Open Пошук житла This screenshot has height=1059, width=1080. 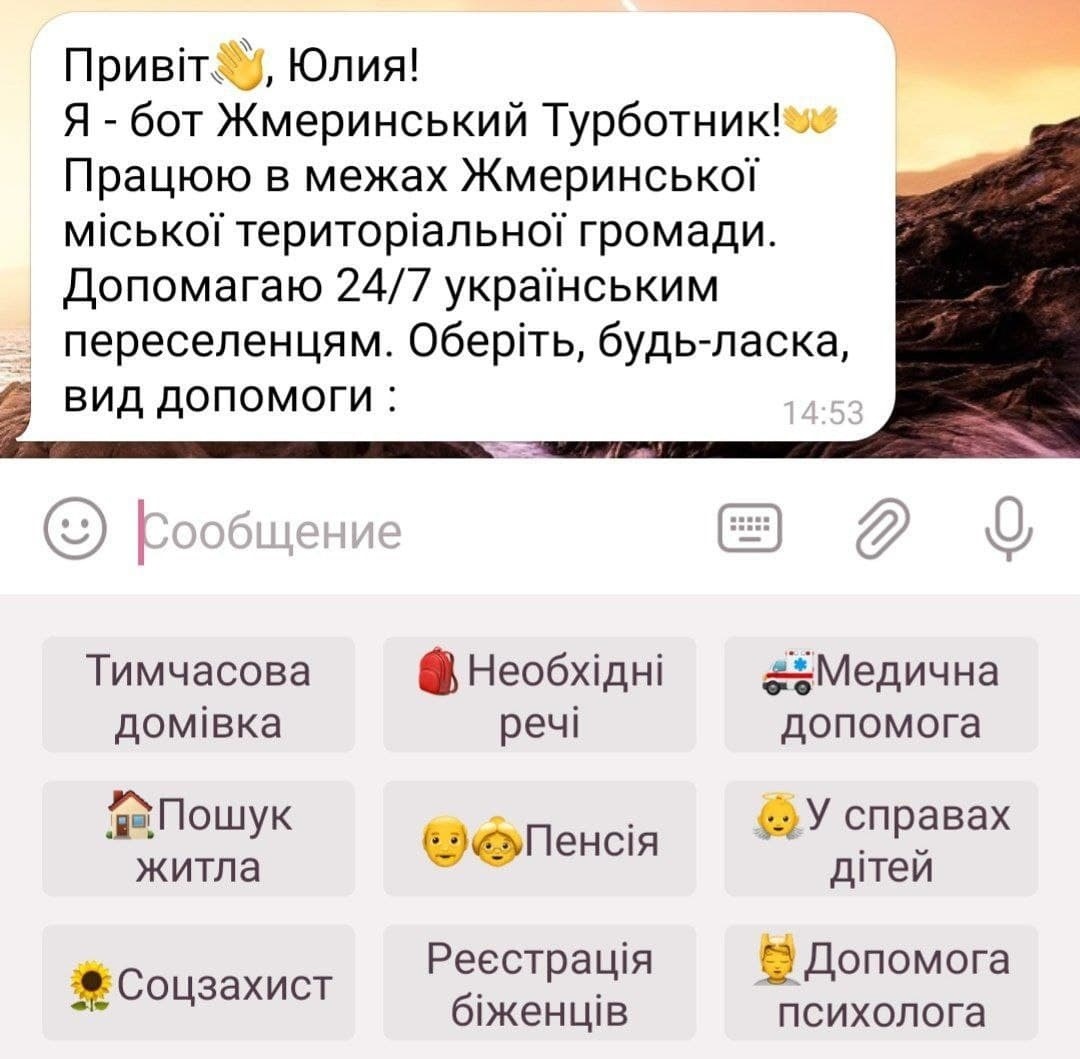point(198,839)
